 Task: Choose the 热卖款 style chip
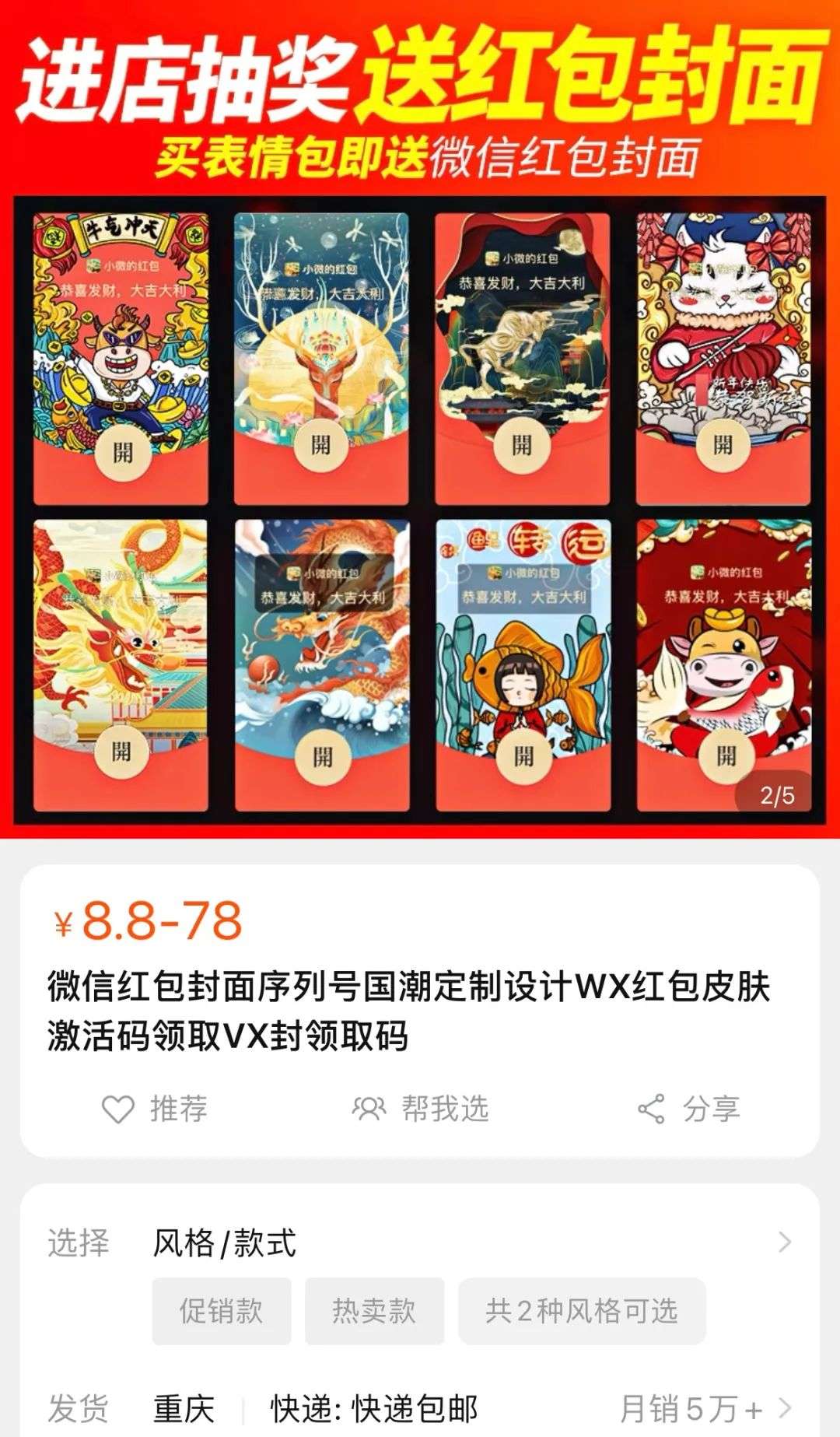pos(374,1311)
